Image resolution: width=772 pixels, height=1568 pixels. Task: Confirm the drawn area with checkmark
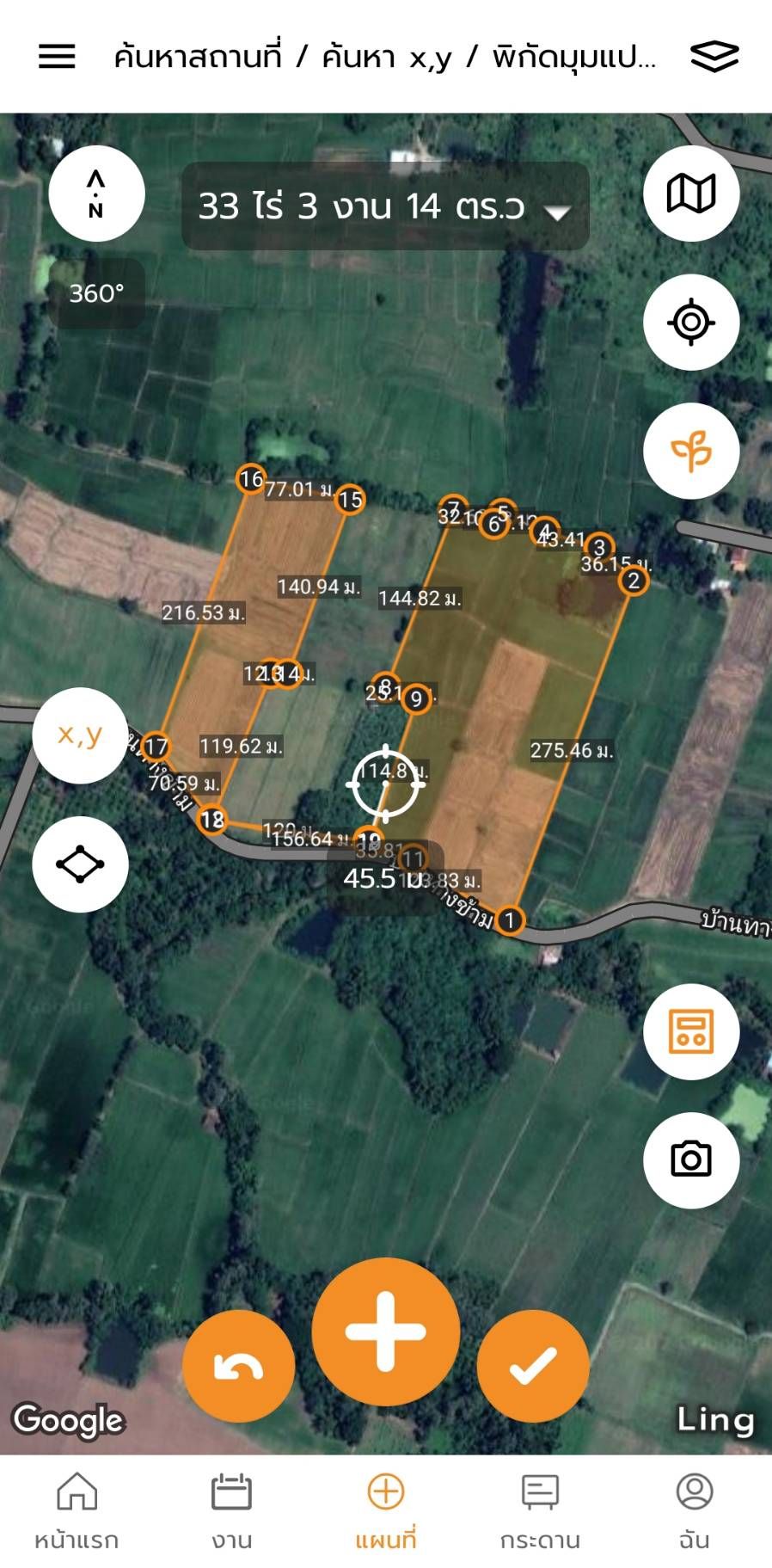(x=533, y=1366)
